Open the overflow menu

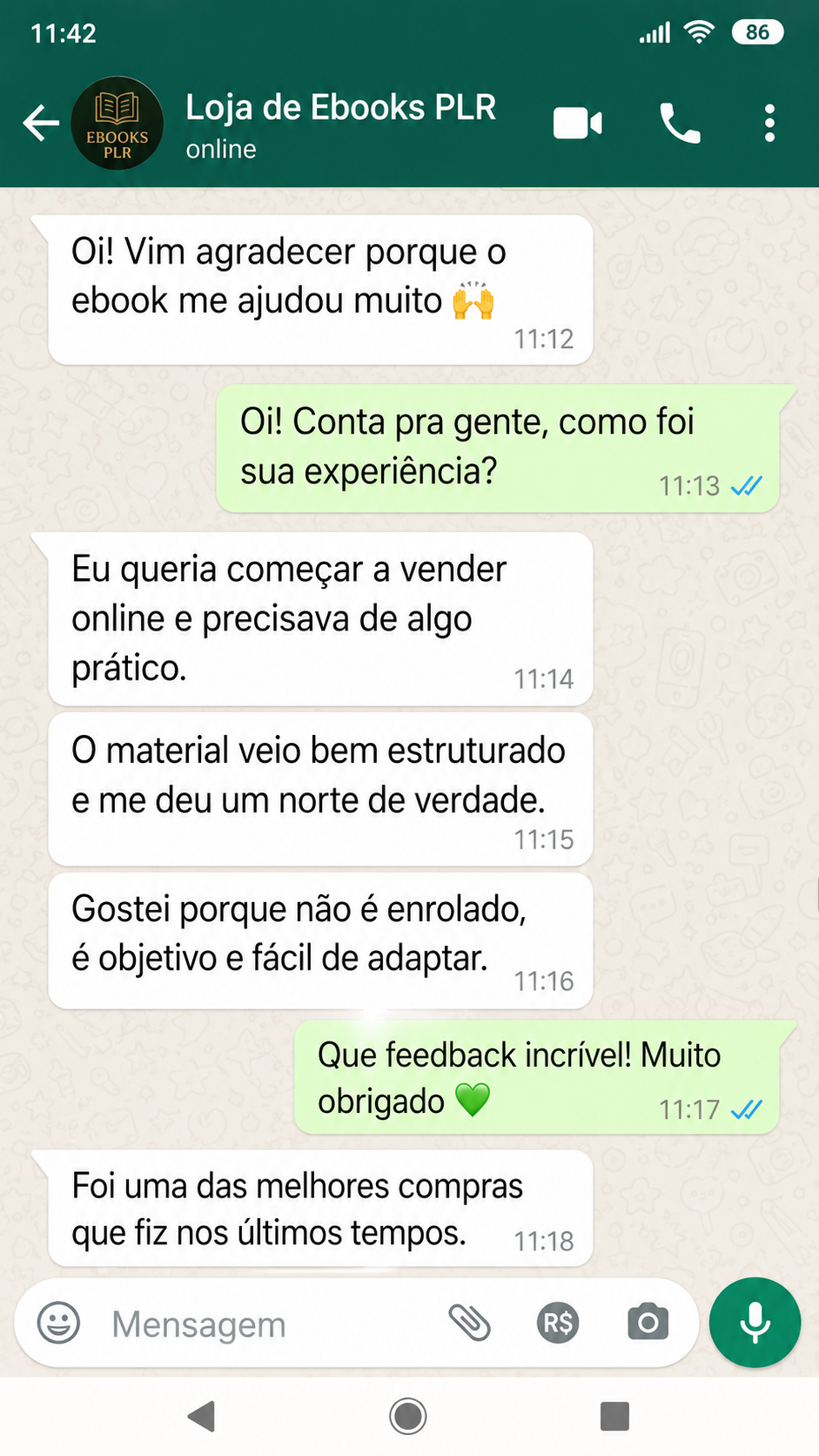coord(769,124)
